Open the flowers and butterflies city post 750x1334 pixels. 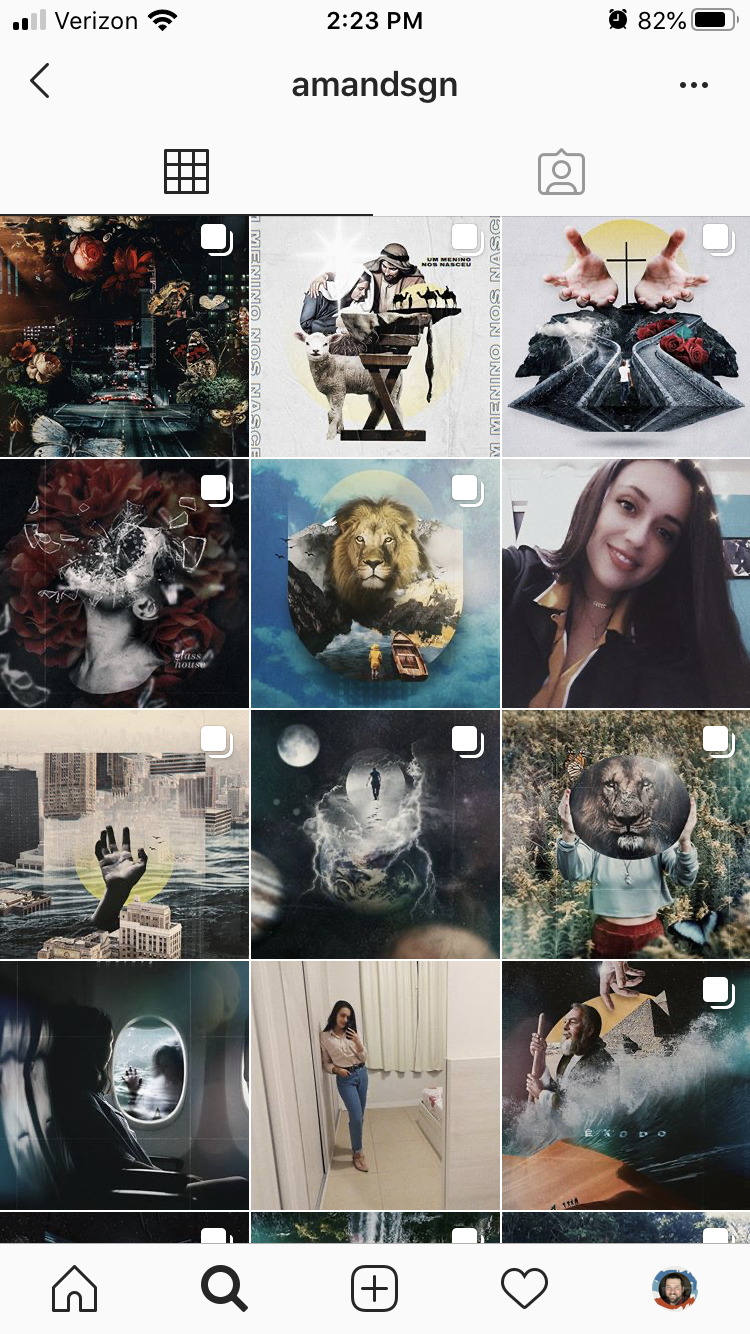tap(124, 336)
